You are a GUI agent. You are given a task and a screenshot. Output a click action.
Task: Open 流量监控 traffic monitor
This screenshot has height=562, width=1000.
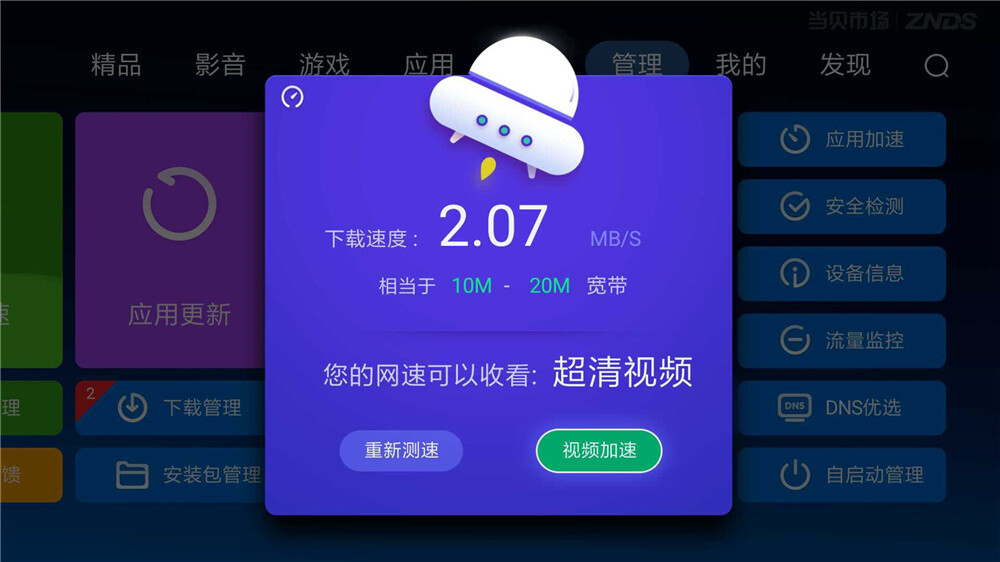click(842, 340)
